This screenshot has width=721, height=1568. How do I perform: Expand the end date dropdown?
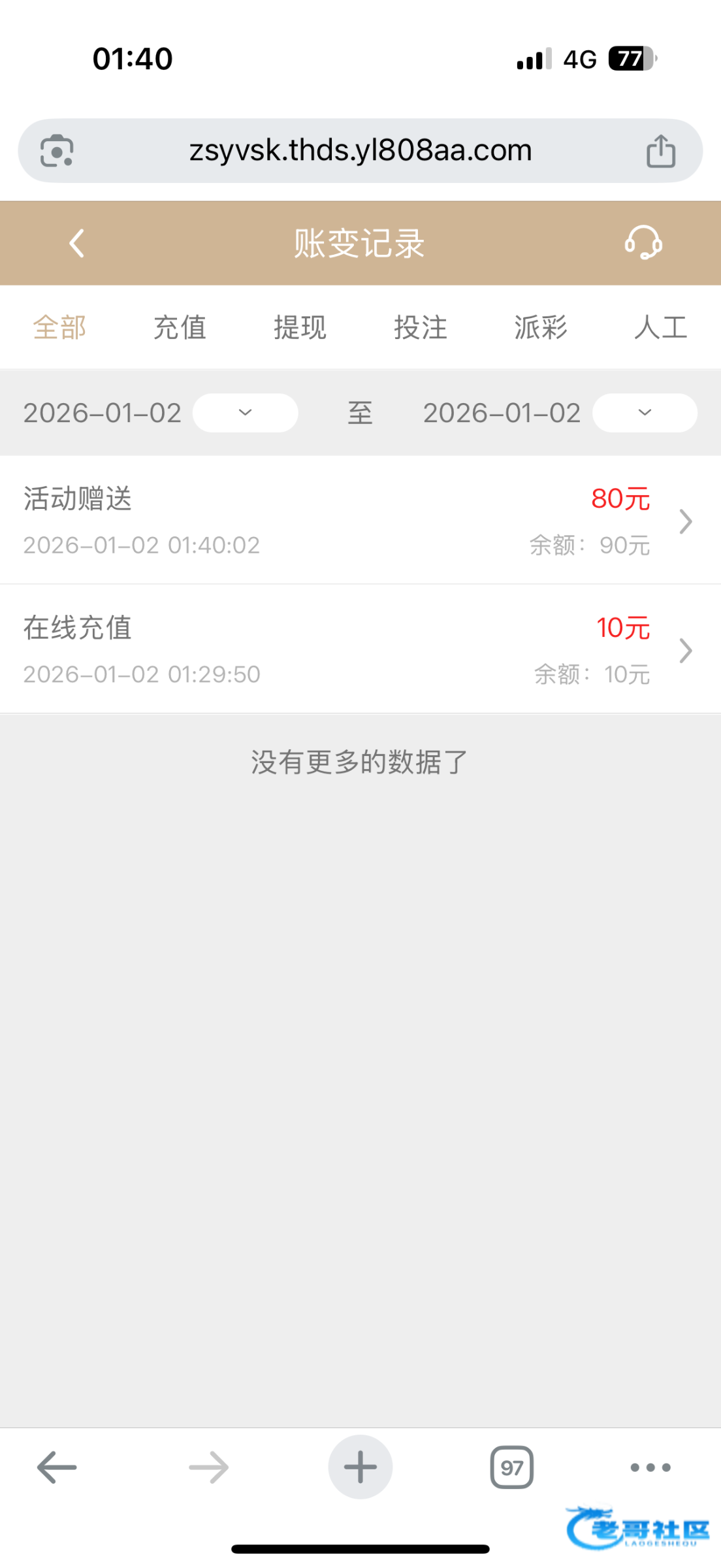click(645, 413)
